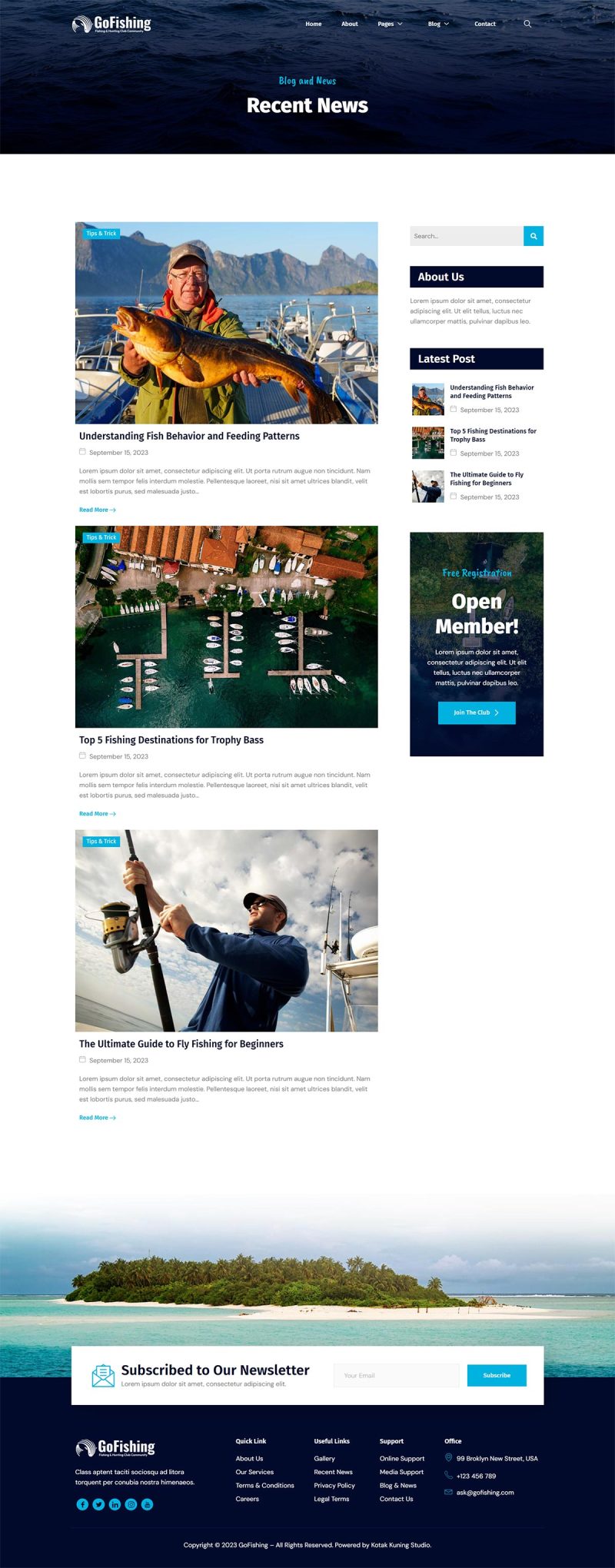
Task: Open Top 5 Fishing Destinations article image
Action: [x=226, y=626]
